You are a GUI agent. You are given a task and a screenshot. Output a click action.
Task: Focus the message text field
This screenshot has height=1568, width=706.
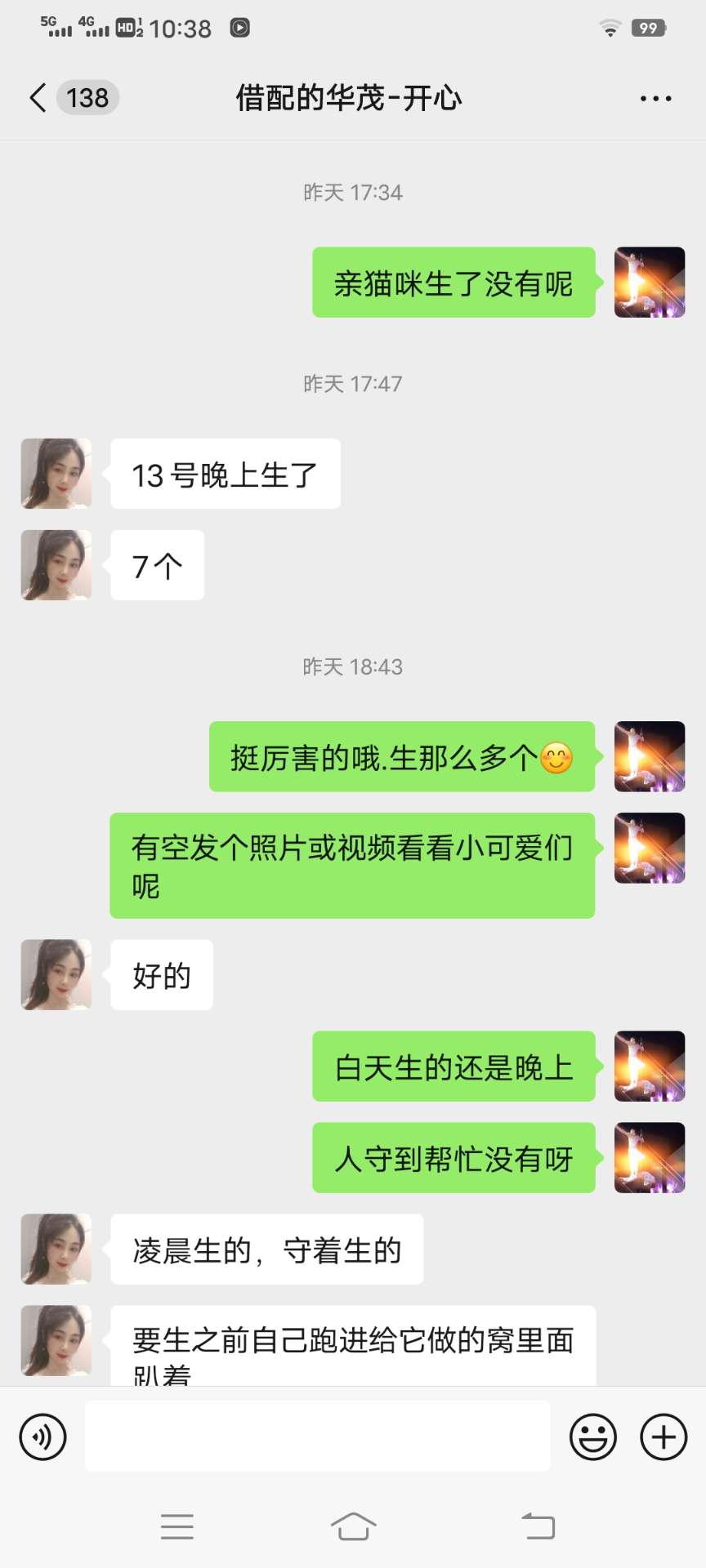coord(317,1437)
